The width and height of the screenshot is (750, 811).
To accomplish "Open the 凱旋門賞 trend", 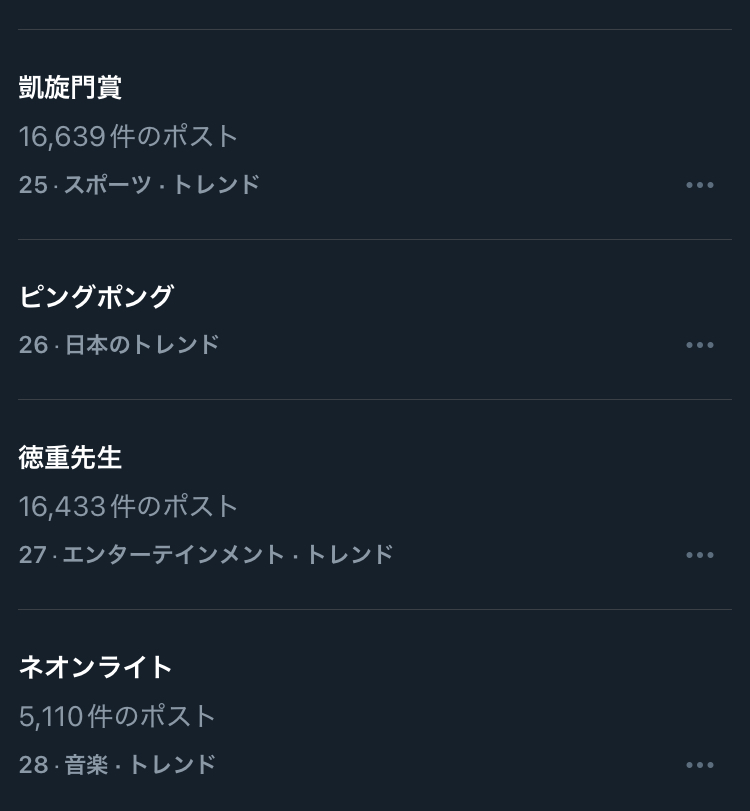I will 70,88.
